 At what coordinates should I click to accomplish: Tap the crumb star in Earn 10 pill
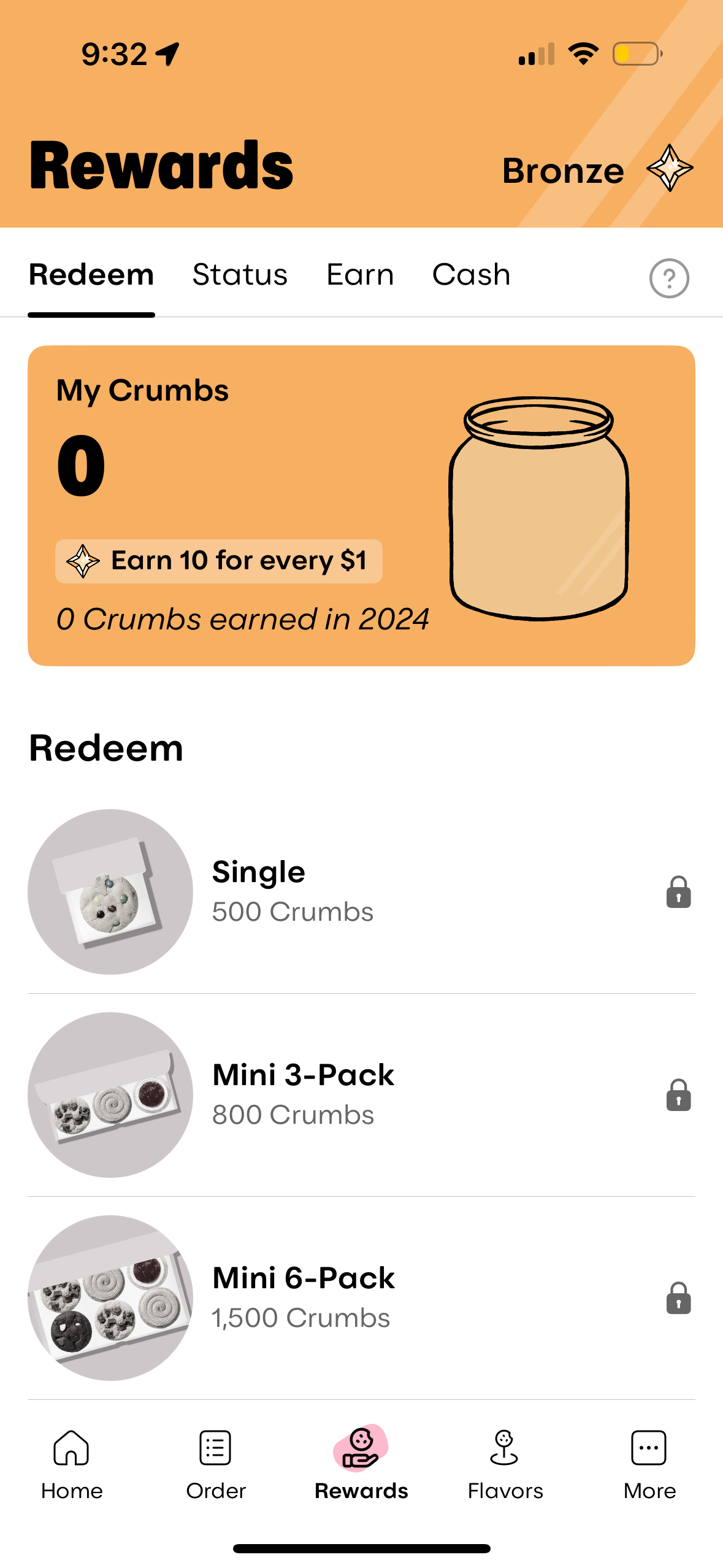click(x=82, y=560)
